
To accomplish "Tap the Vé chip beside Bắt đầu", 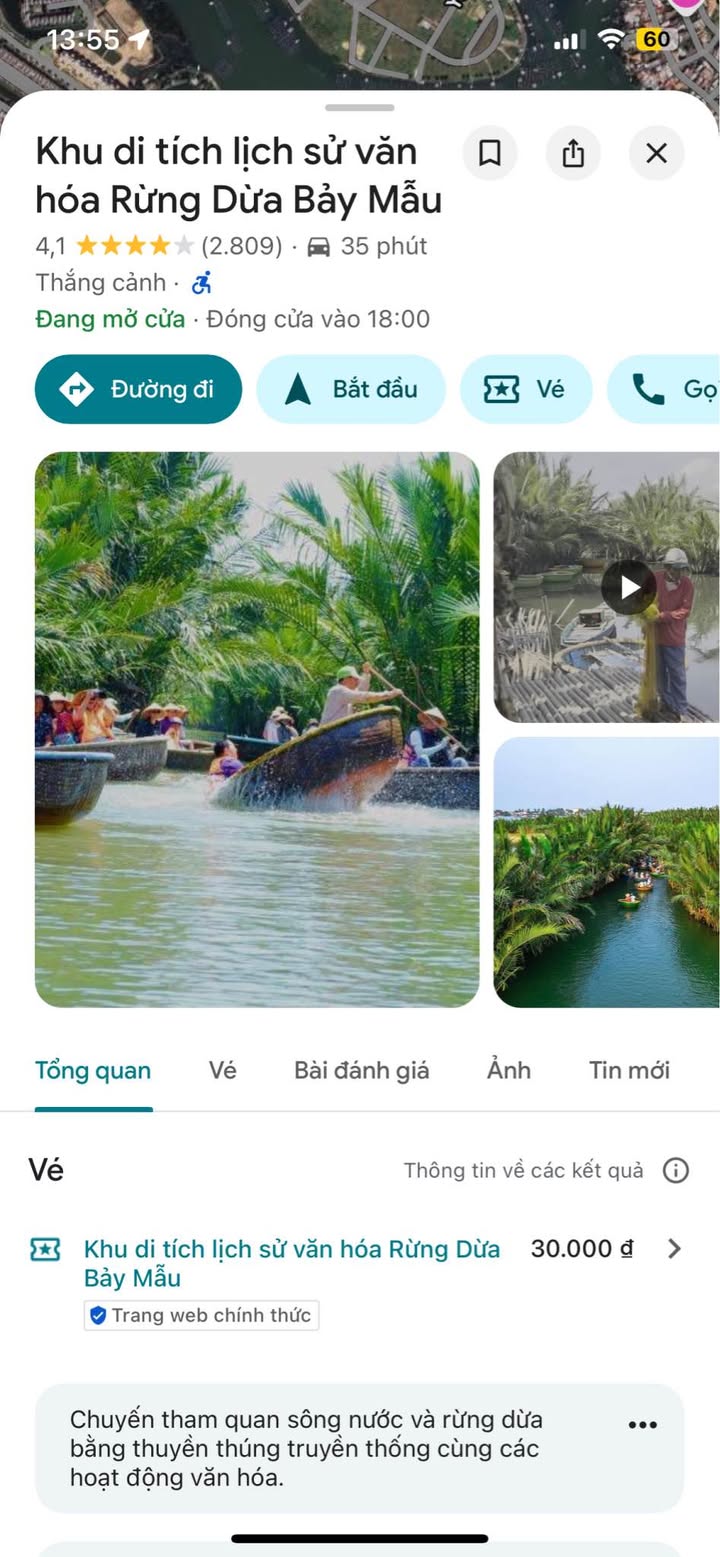I will coord(526,389).
